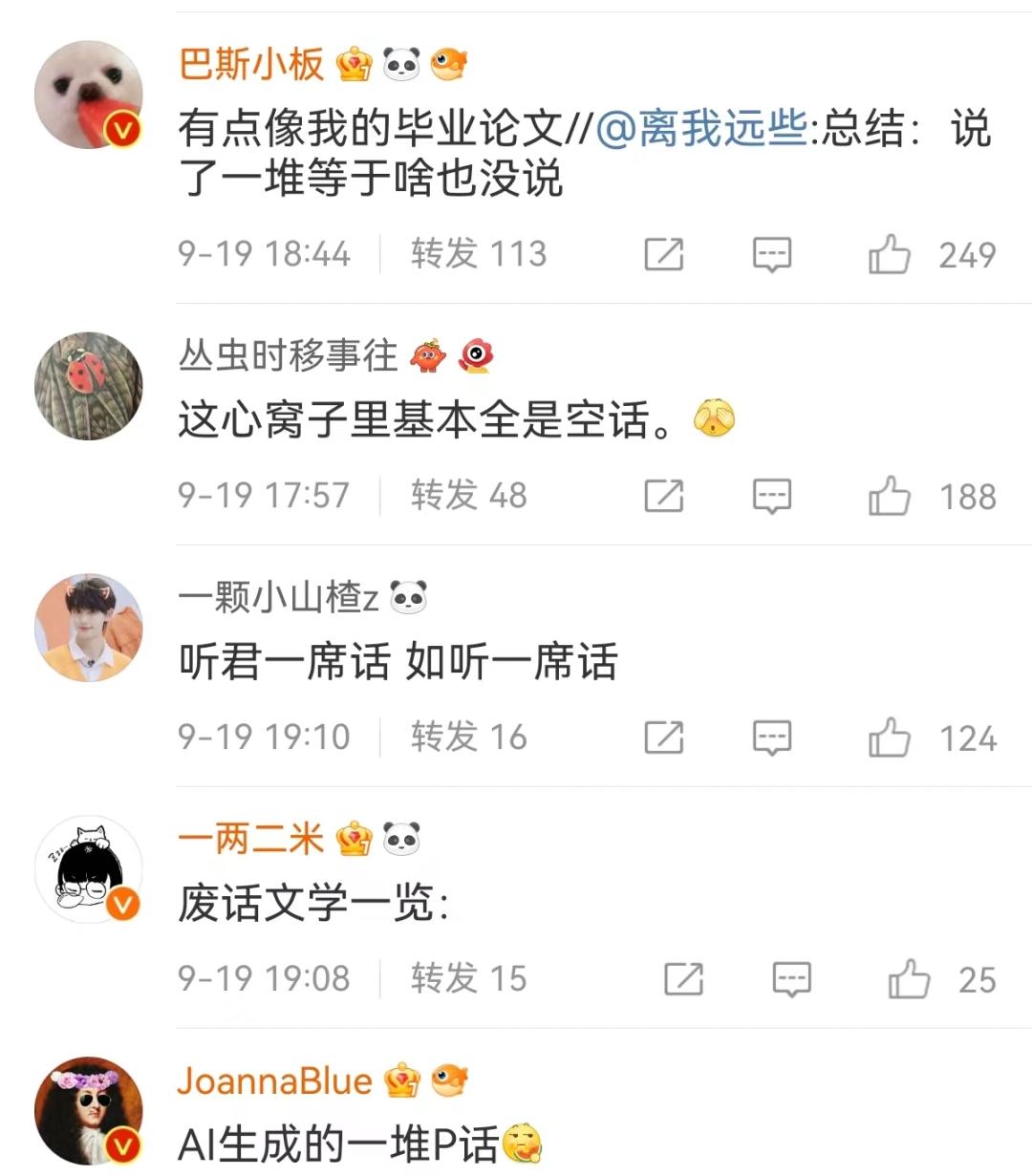Reply to 丛虫时移事往's comment
This screenshot has height=1176, width=1032.
(x=772, y=496)
